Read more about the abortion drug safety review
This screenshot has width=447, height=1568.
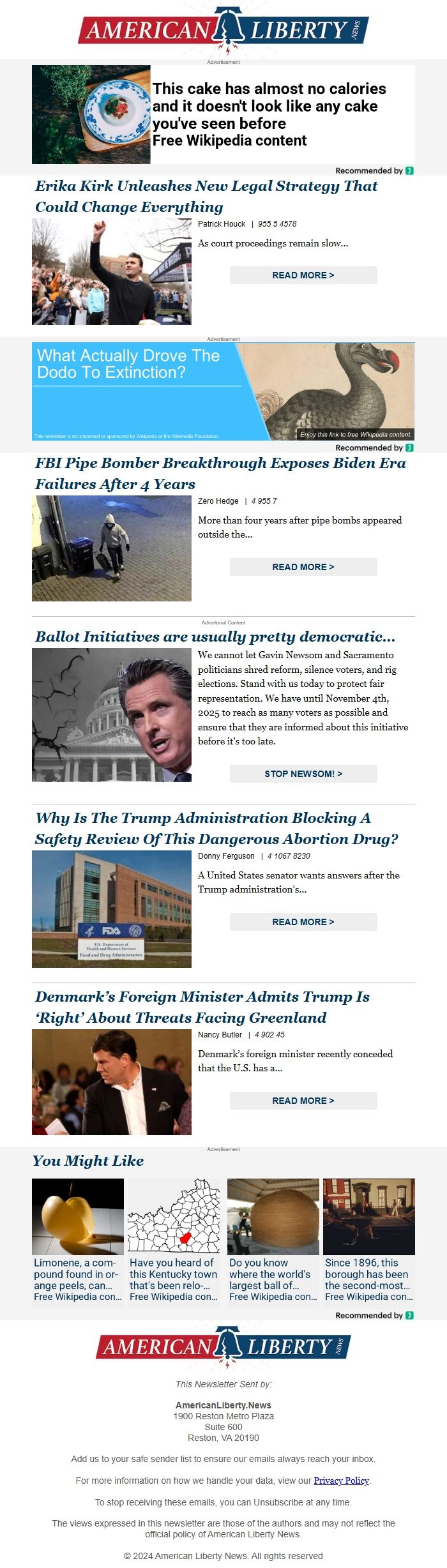click(303, 922)
